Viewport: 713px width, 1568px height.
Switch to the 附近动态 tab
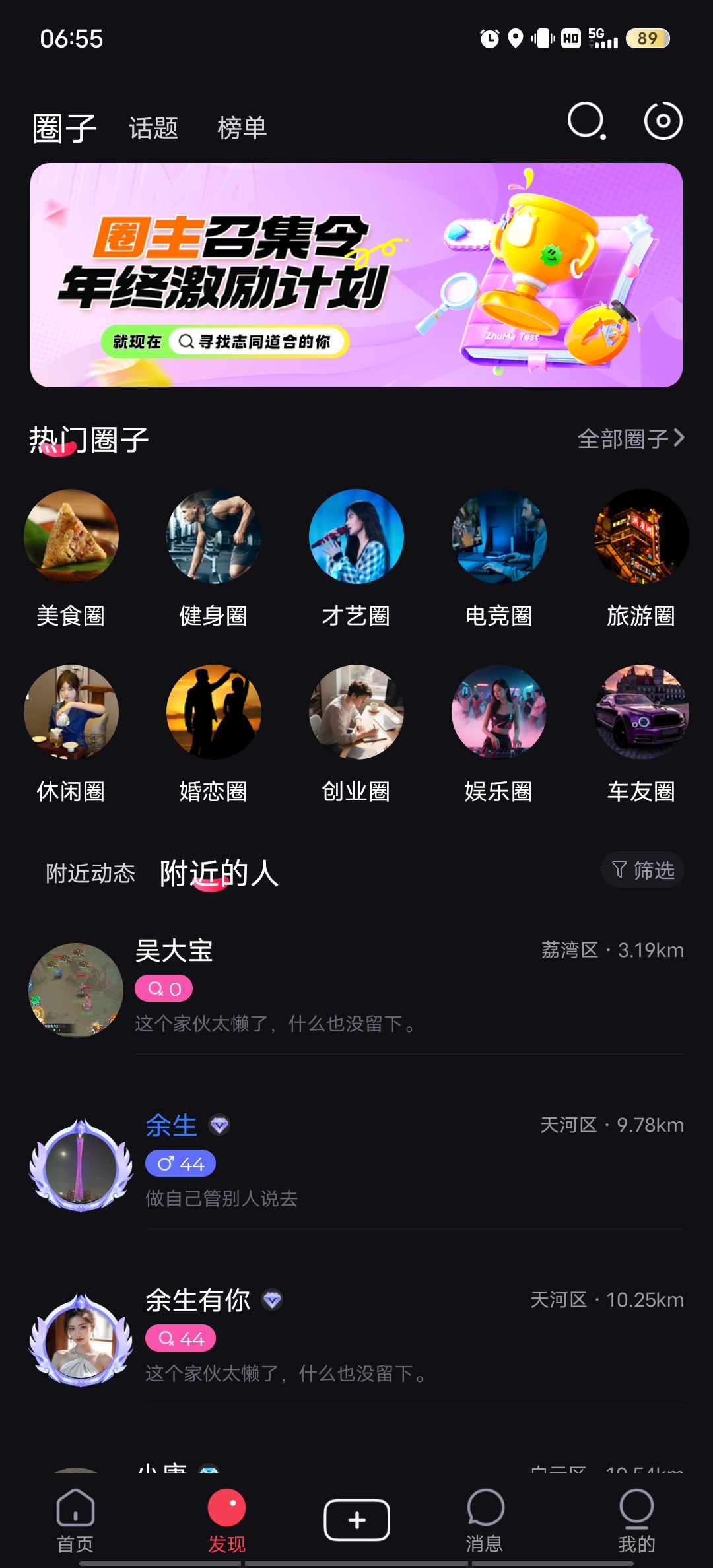click(89, 872)
